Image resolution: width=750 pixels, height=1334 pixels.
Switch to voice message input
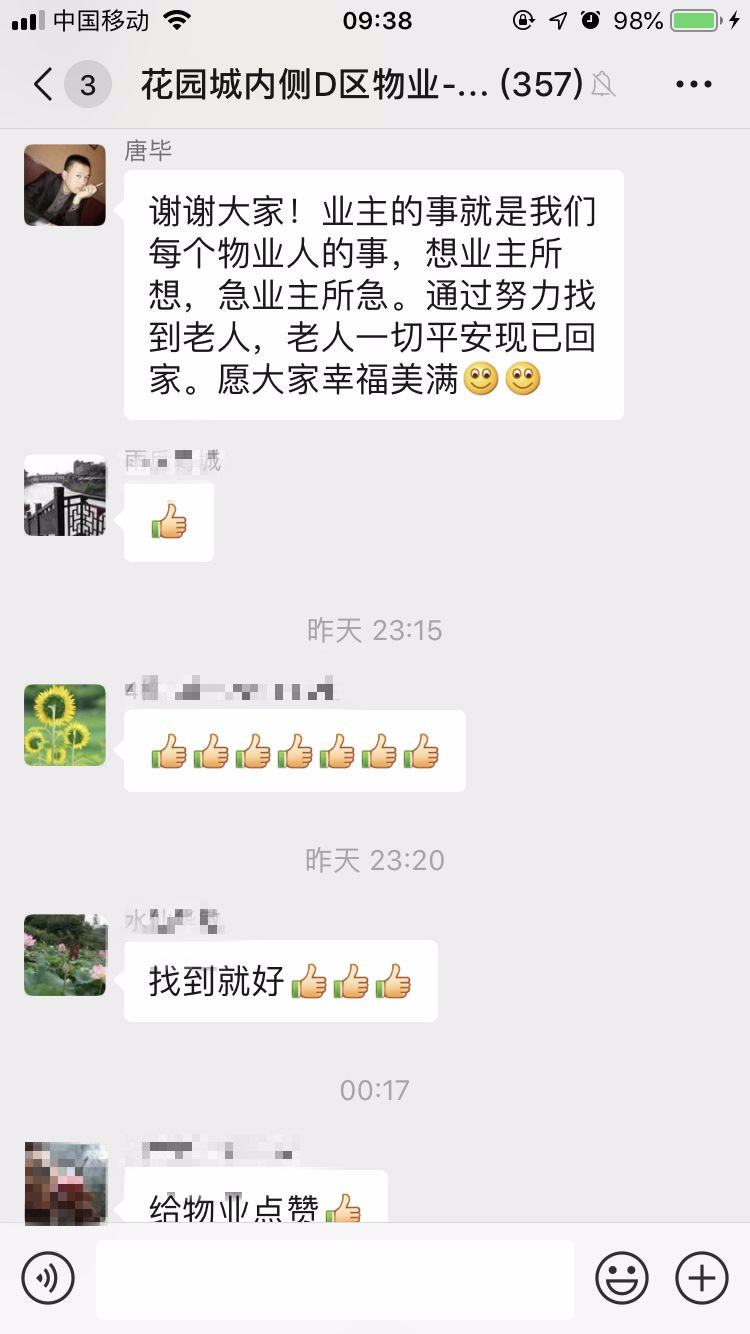point(48,1278)
